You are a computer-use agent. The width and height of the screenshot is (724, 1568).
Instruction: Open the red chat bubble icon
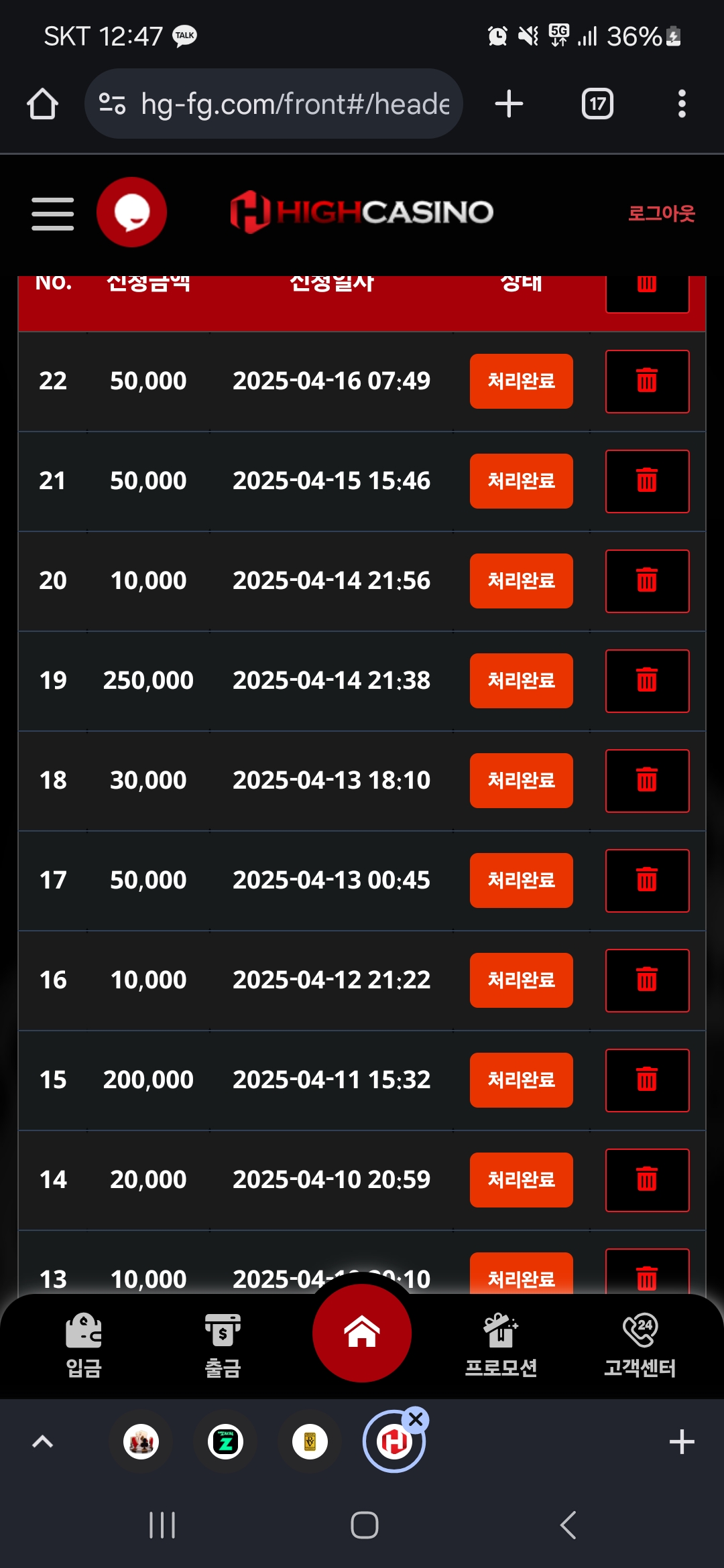(132, 212)
